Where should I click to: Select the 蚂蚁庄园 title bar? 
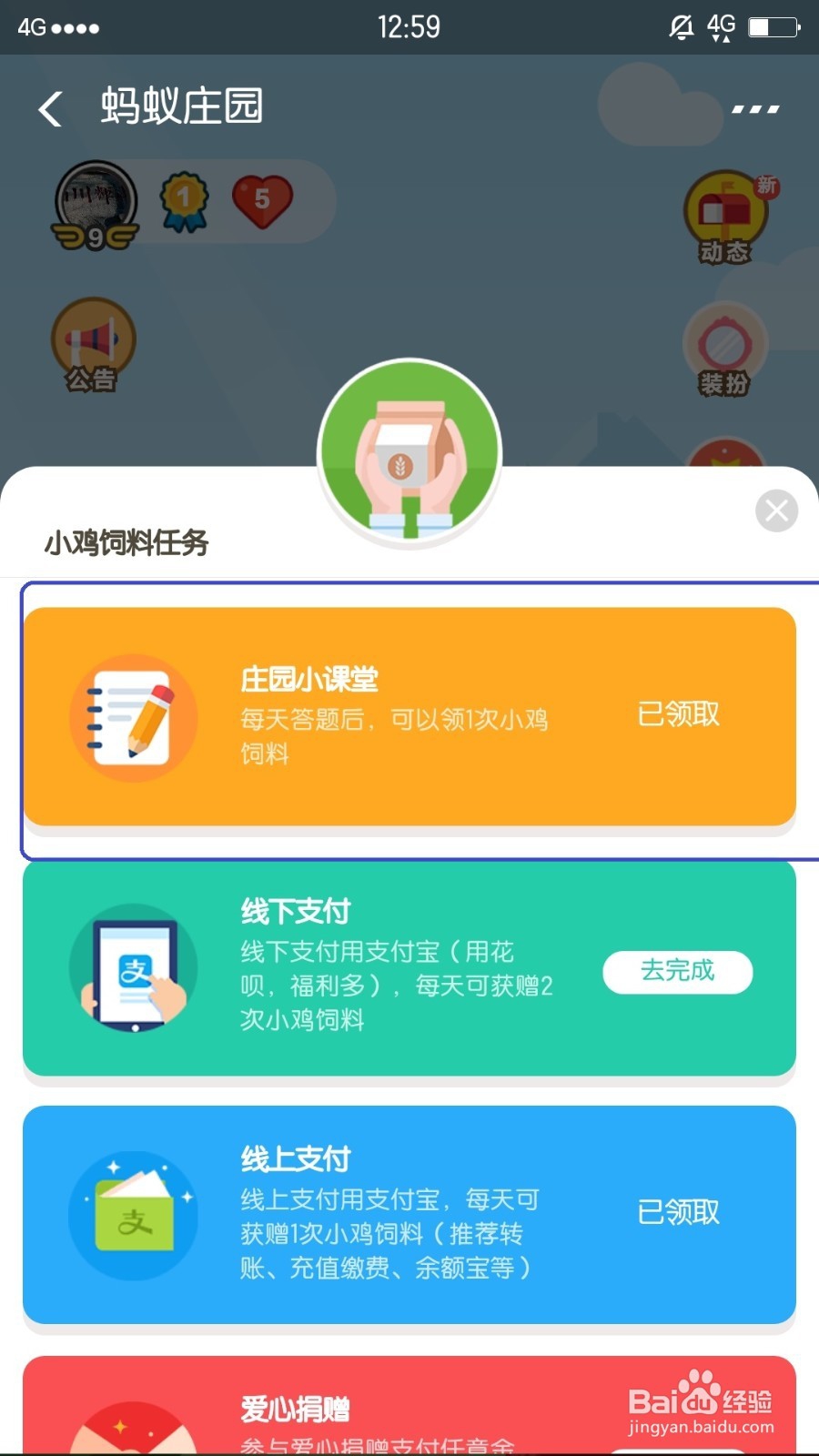(x=178, y=106)
